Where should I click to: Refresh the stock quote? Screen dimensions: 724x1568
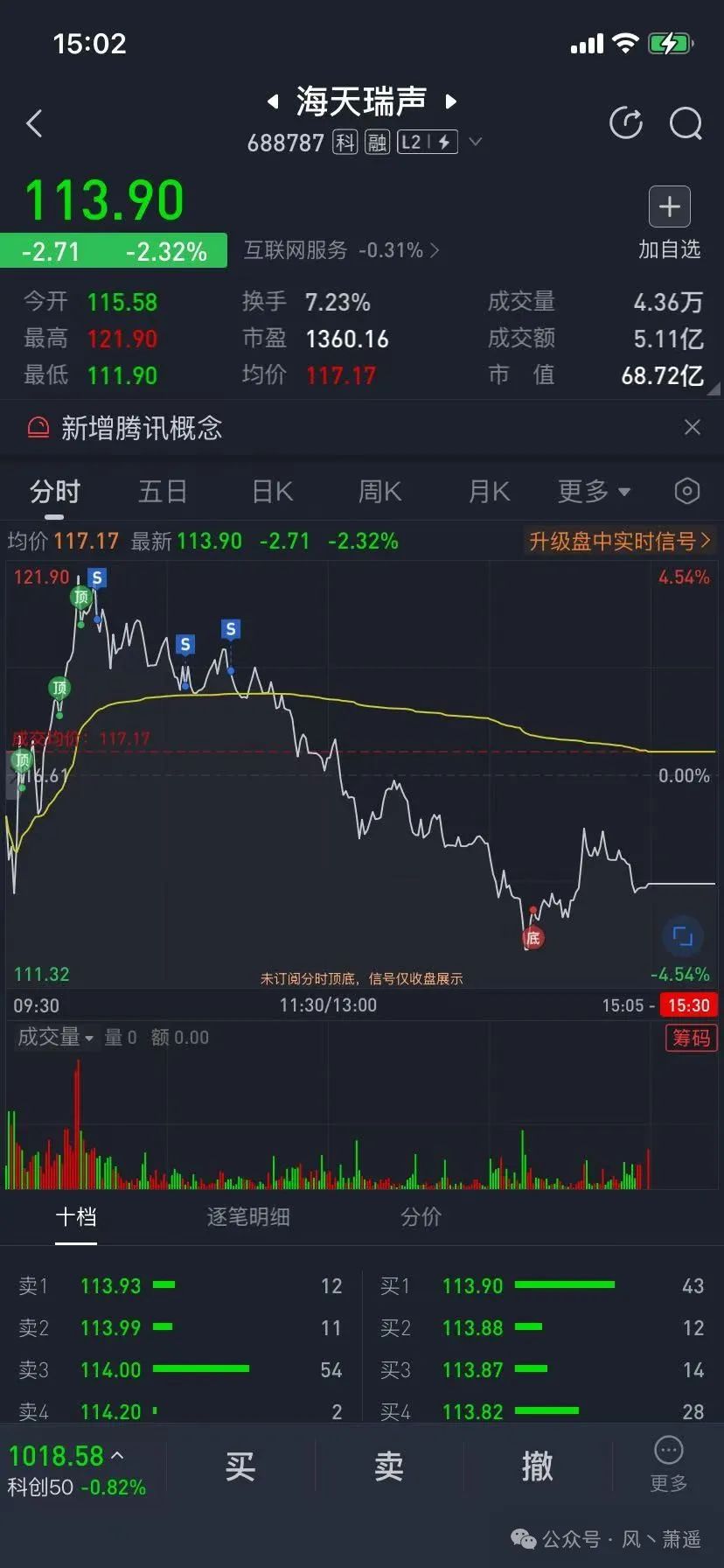pyautogui.click(x=626, y=123)
